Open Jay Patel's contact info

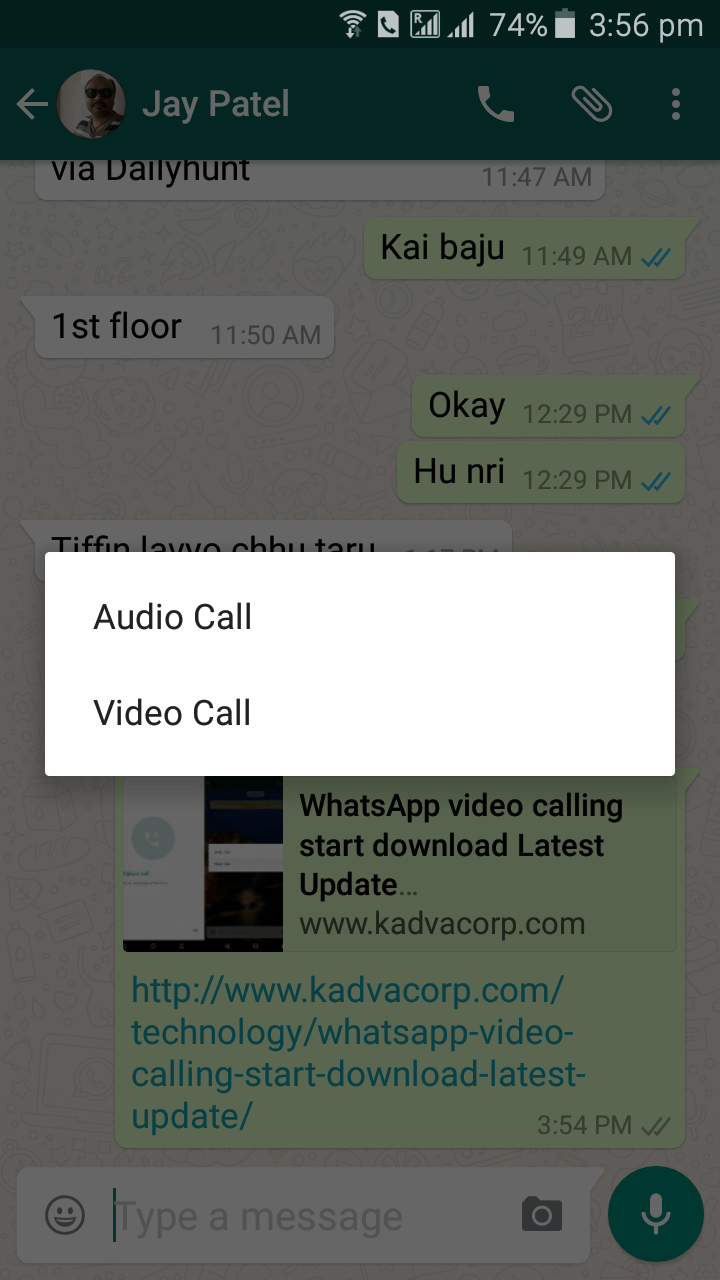[215, 104]
